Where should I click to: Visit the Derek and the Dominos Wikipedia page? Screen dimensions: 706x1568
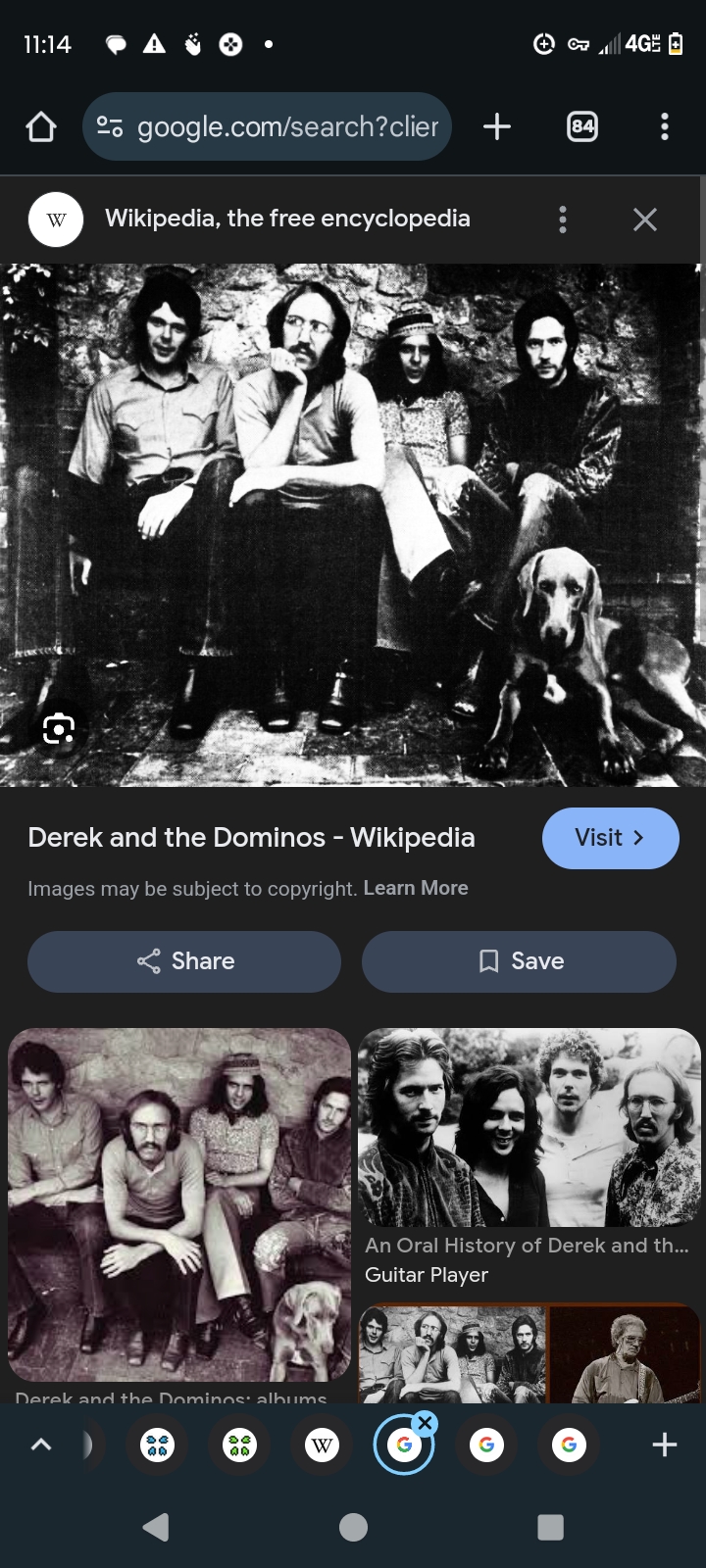pyautogui.click(x=610, y=838)
